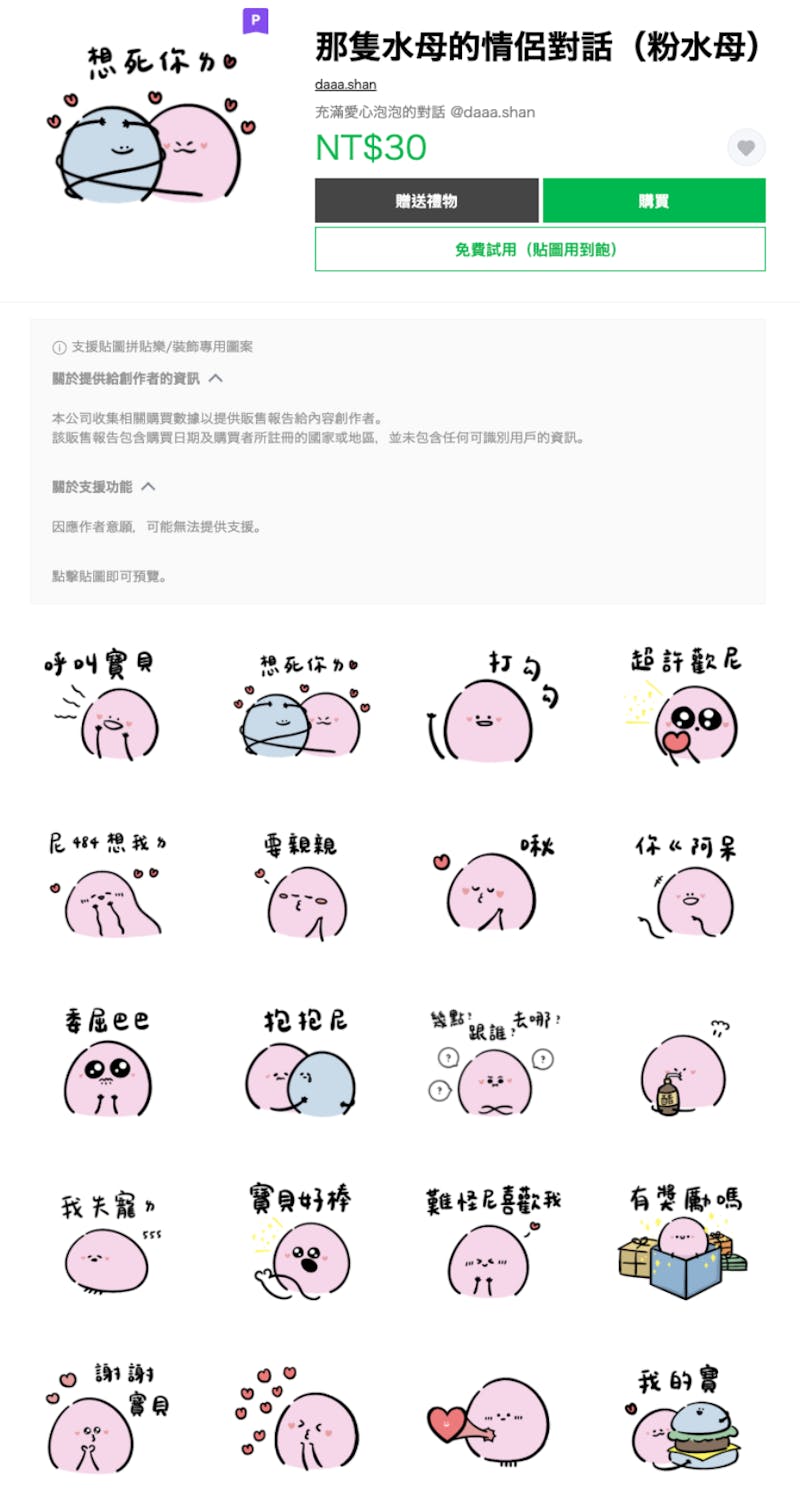Add this sticker set to wishlist

(746, 147)
